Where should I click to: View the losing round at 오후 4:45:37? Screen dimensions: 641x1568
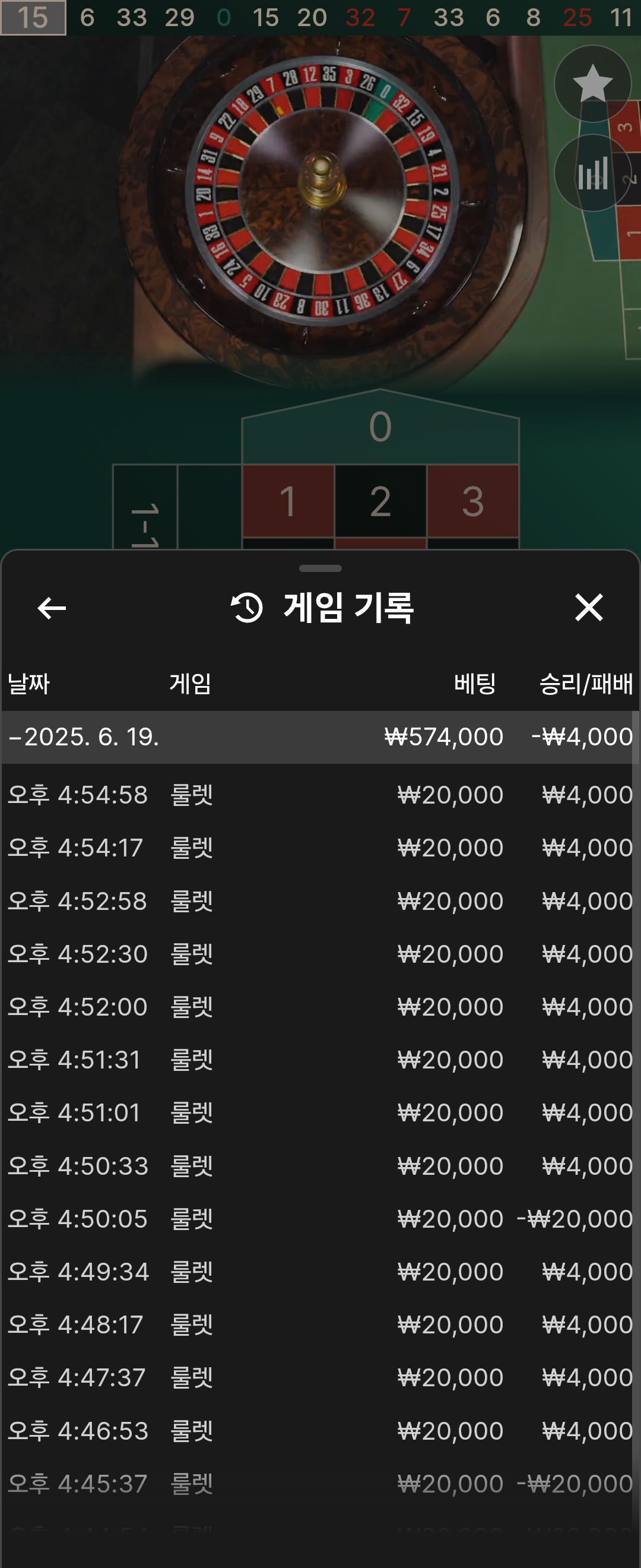(320, 1484)
